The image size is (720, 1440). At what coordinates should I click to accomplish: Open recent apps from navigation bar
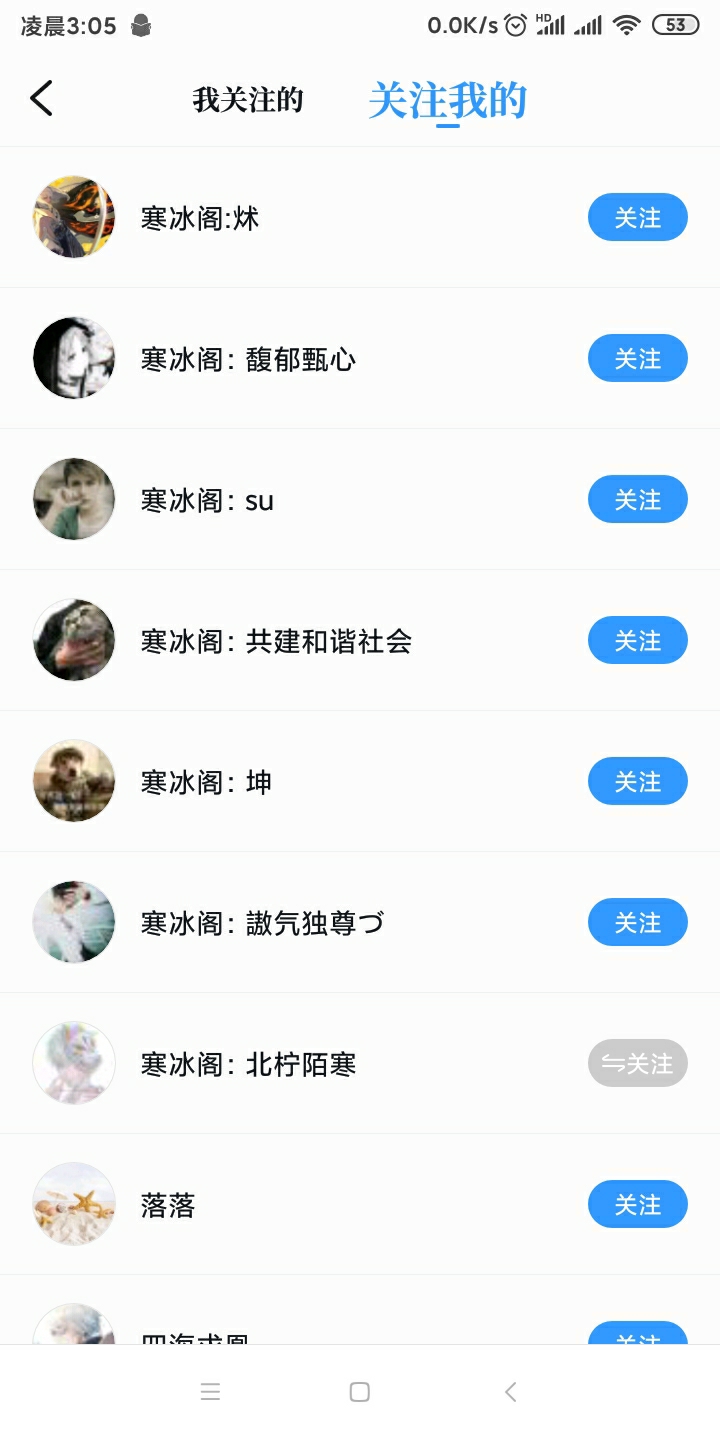pos(210,1392)
